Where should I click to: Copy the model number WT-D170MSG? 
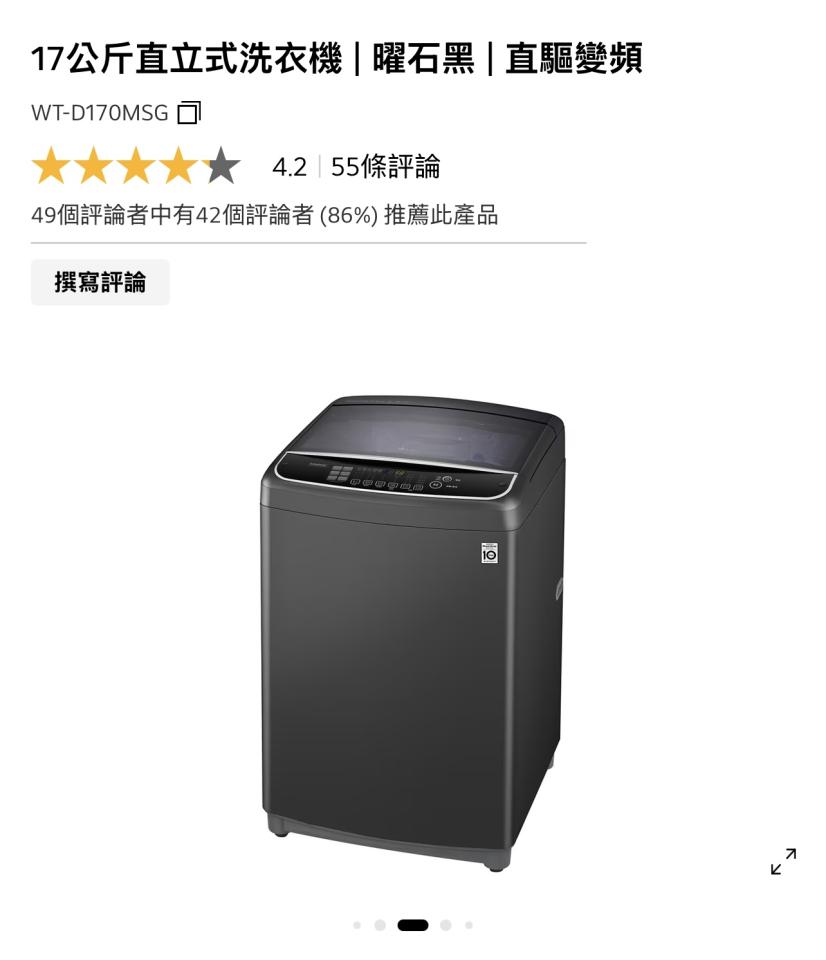coord(189,113)
